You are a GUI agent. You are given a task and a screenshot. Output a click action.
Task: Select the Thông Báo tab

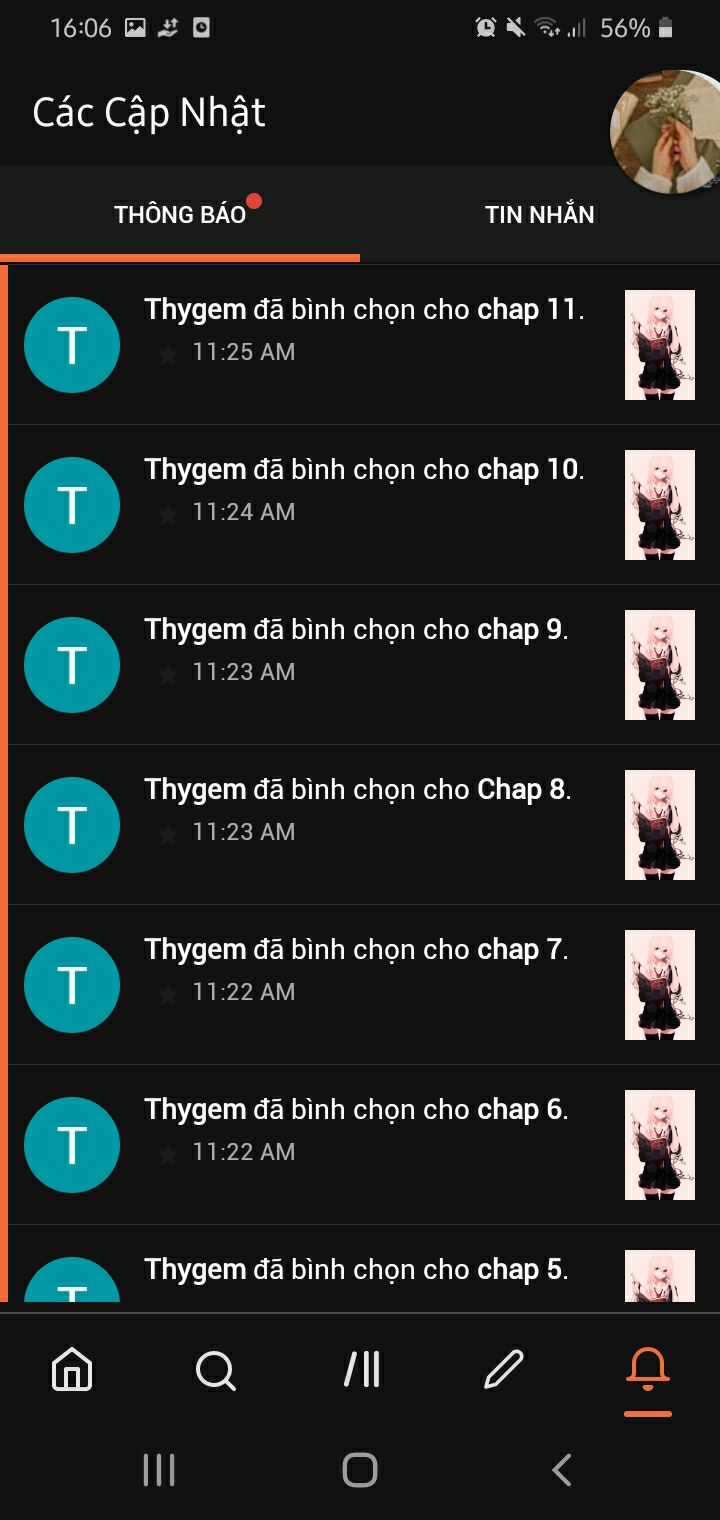coord(180,214)
